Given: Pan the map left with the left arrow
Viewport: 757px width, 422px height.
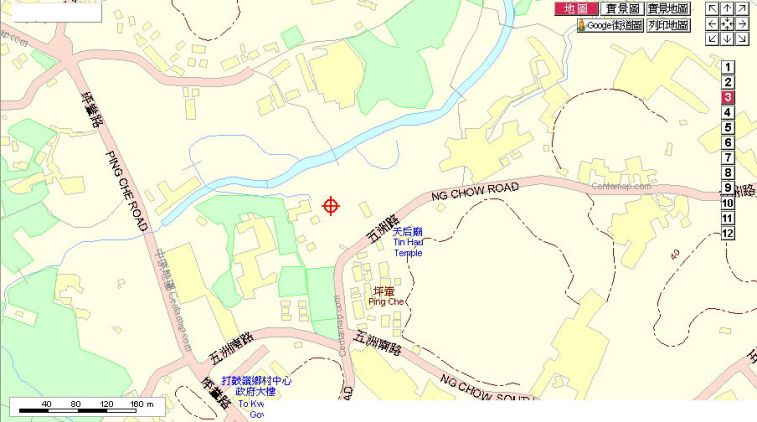Looking at the screenshot, I should 713,24.
